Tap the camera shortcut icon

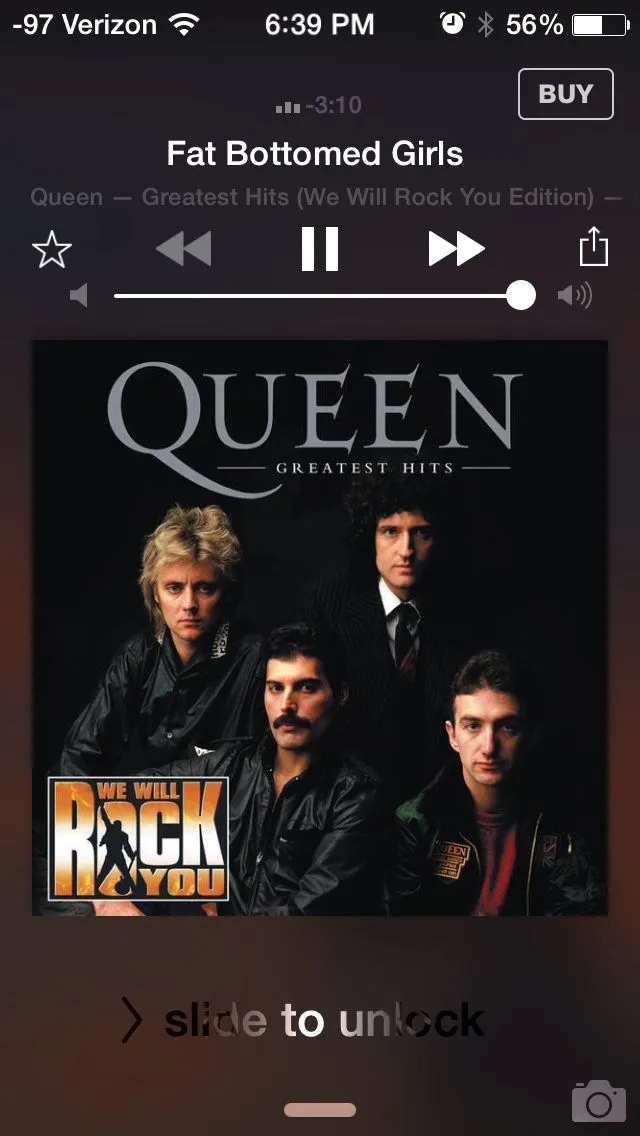[598, 1101]
